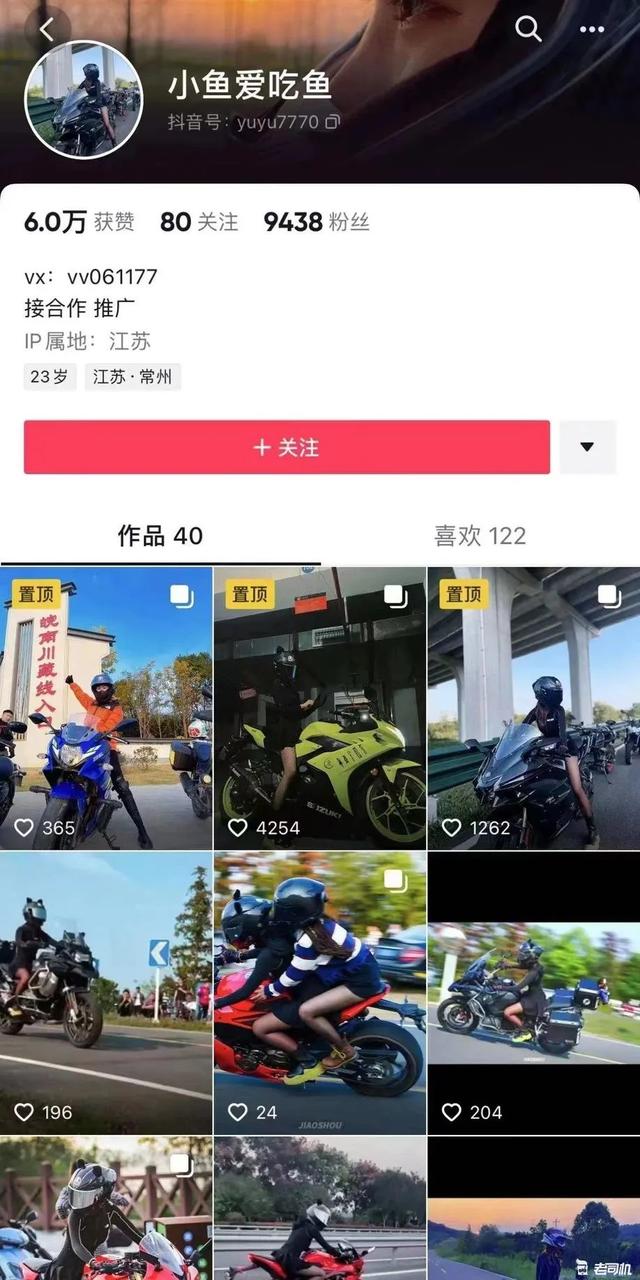Switch to the 喜欢 122 tab

479,536
